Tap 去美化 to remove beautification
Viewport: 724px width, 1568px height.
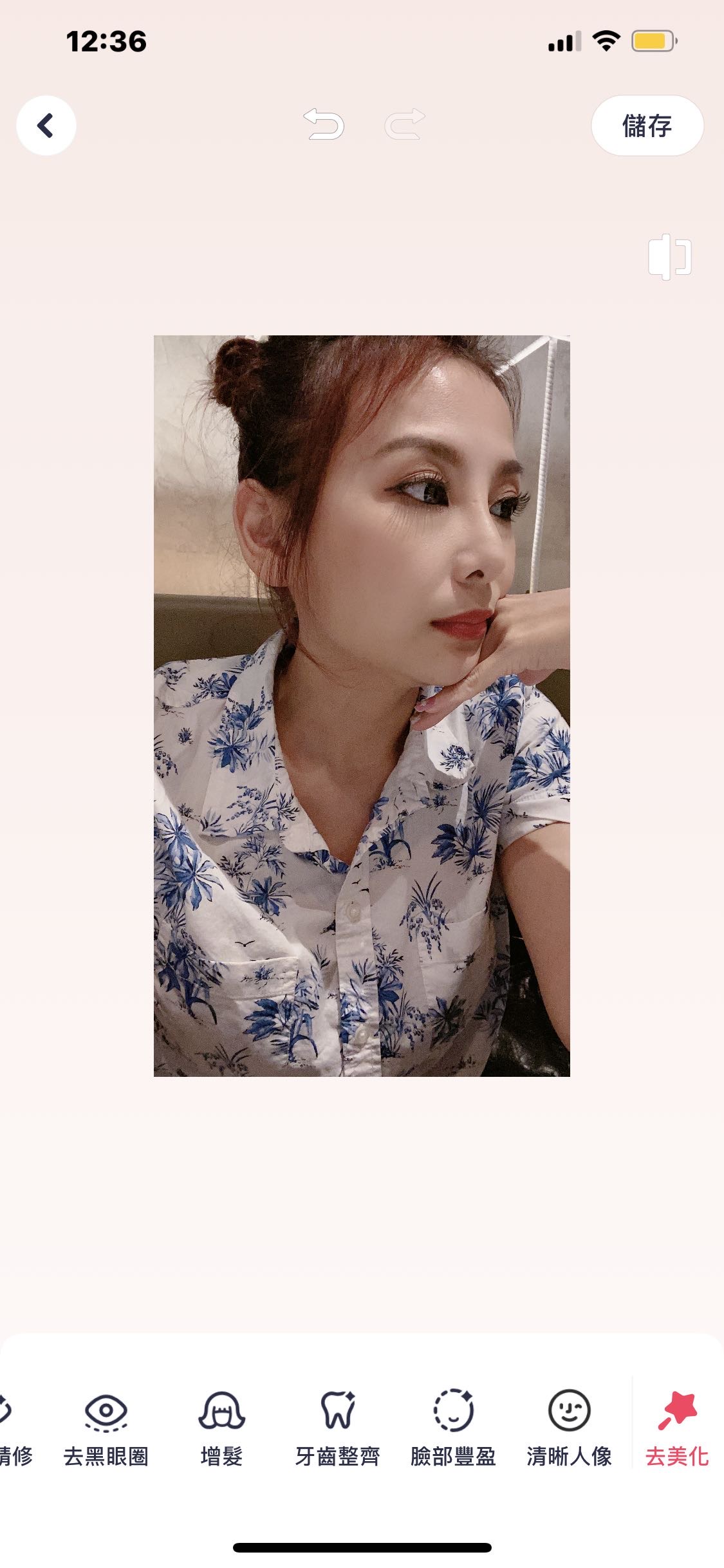[x=677, y=1429]
